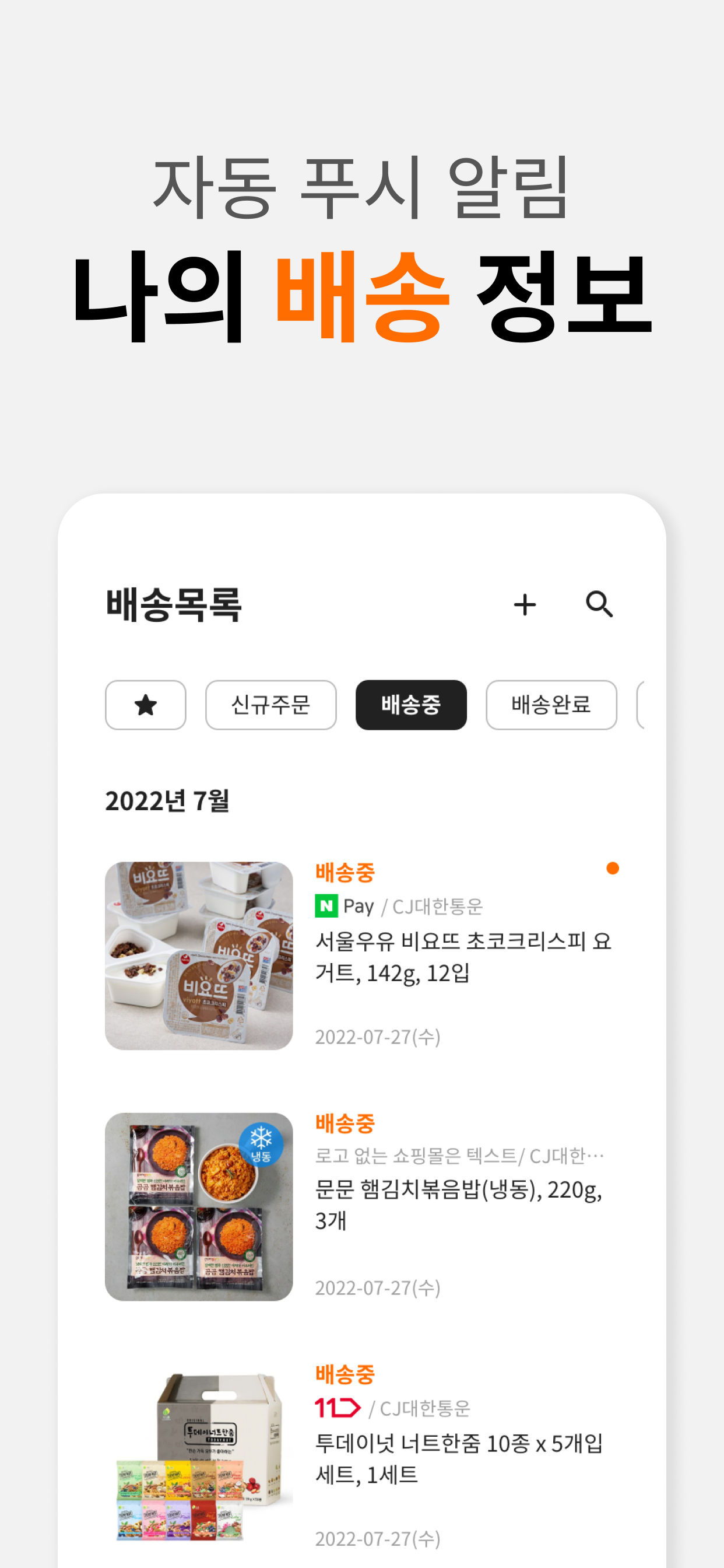Toggle the star favorites filter chip

point(145,705)
